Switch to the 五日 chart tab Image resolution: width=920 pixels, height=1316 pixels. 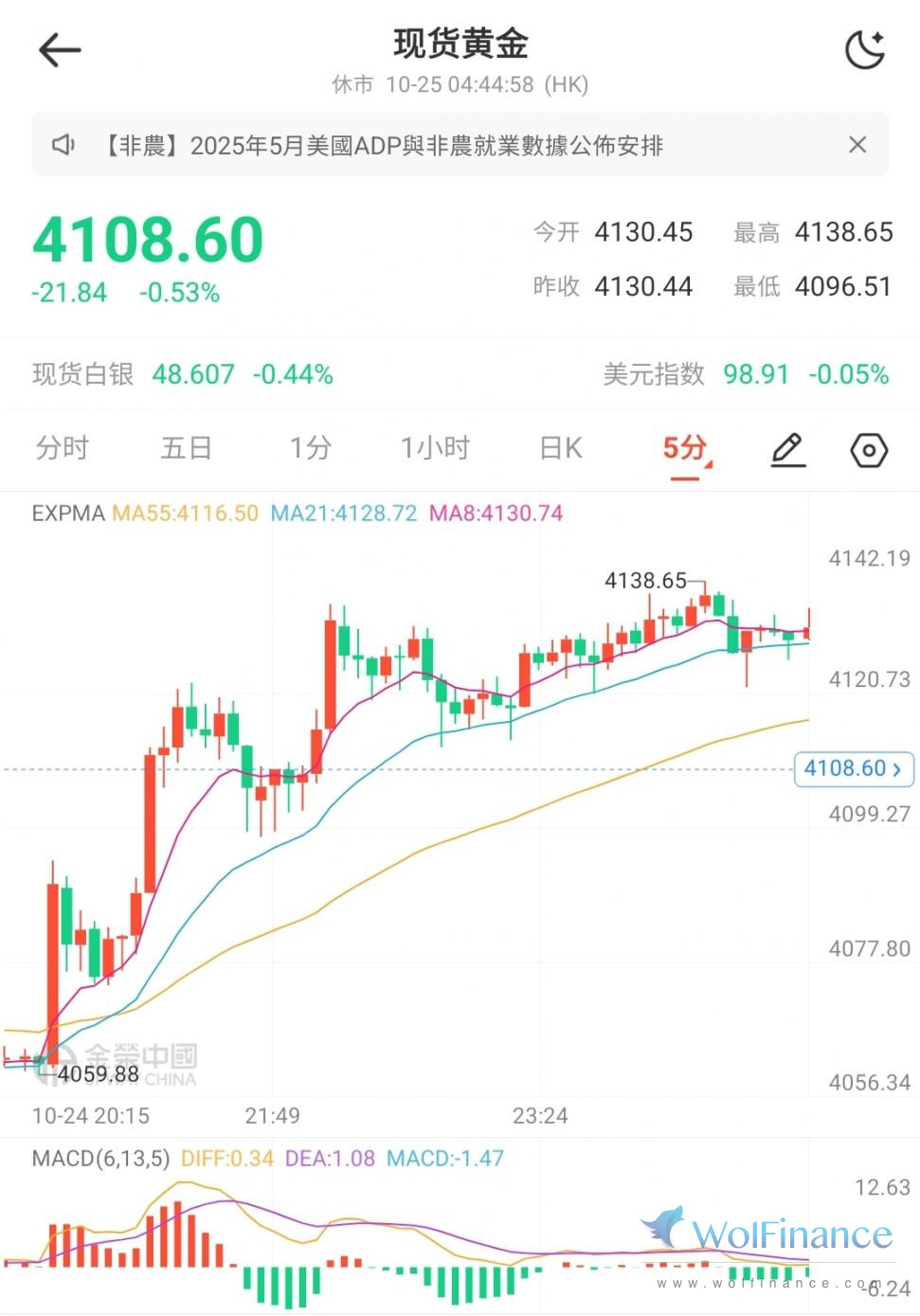point(186,448)
